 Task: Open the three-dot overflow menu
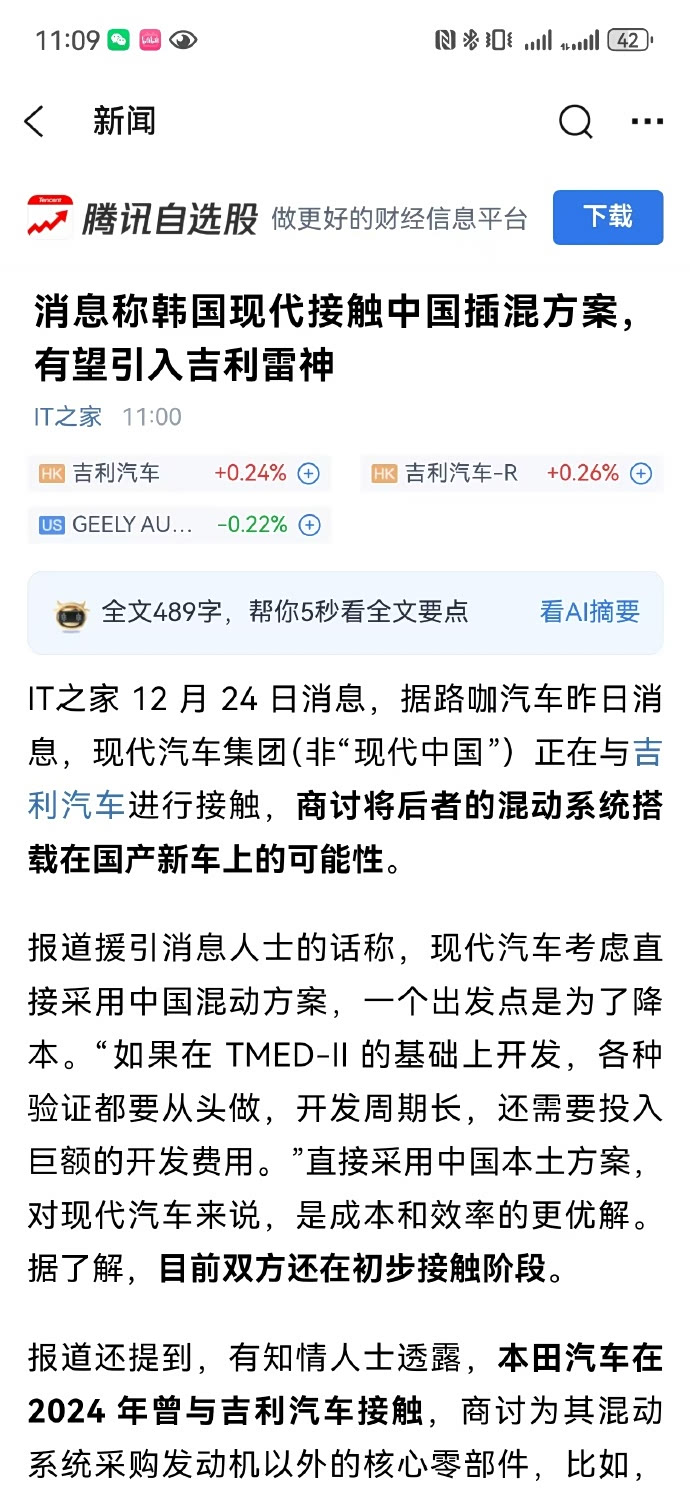(647, 122)
